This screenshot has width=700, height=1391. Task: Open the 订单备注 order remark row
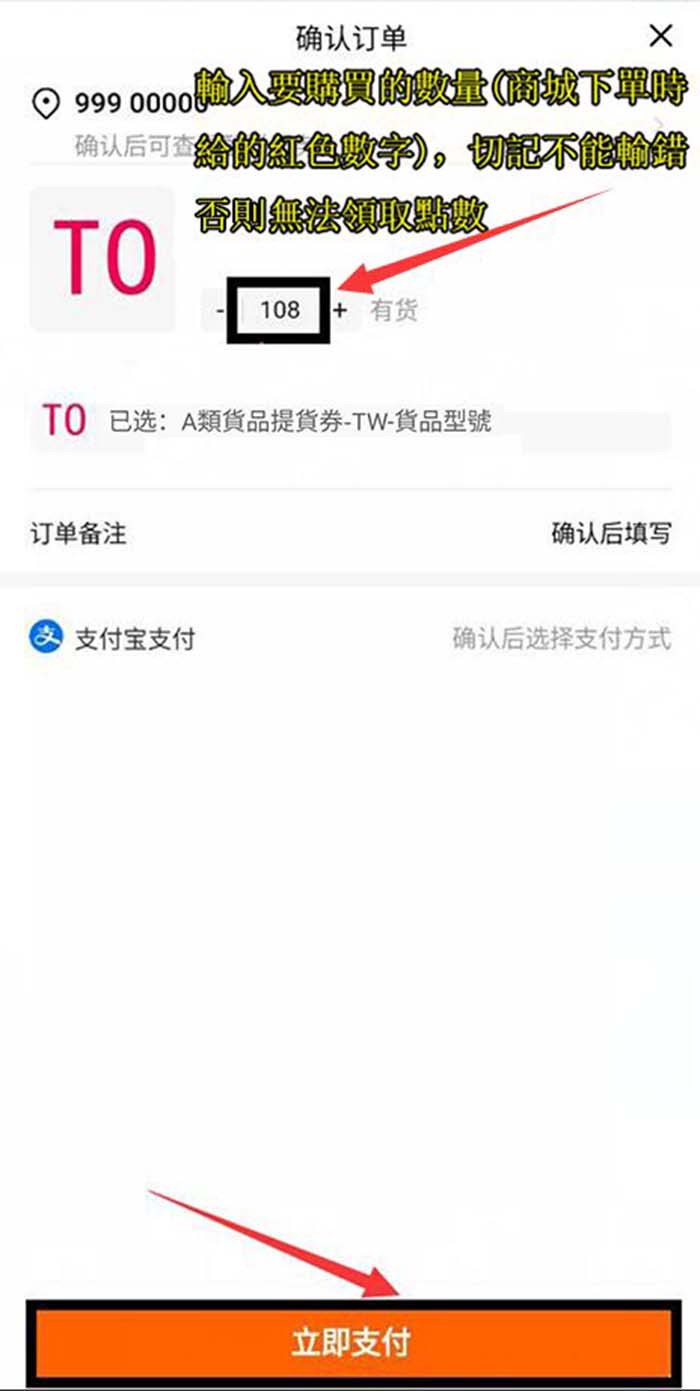(x=350, y=533)
